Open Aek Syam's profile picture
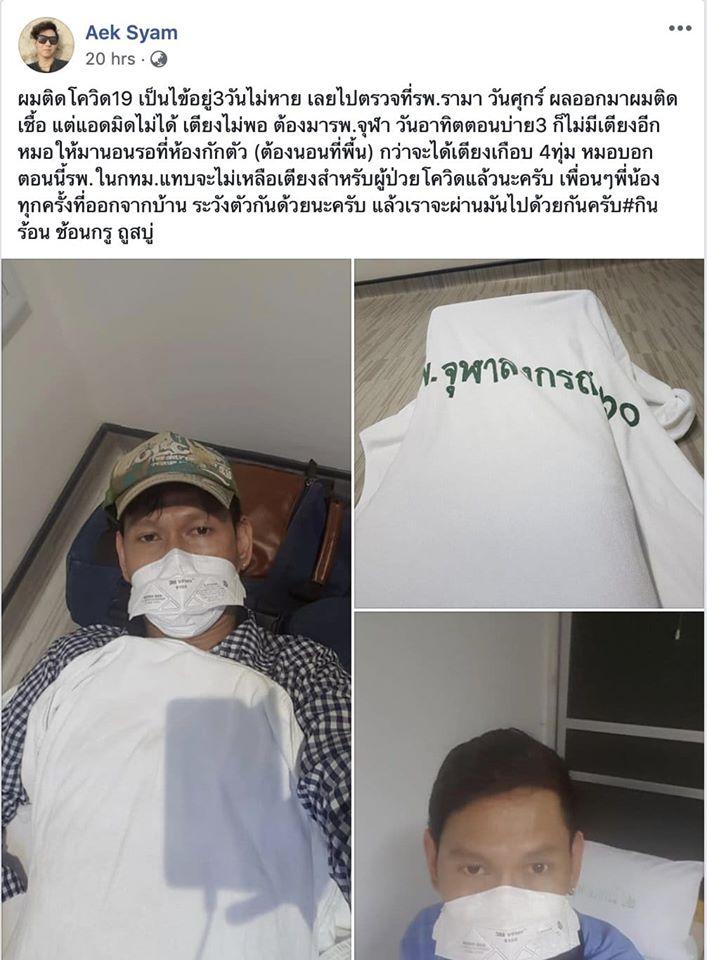Image resolution: width=707 pixels, height=960 pixels. click(46, 45)
